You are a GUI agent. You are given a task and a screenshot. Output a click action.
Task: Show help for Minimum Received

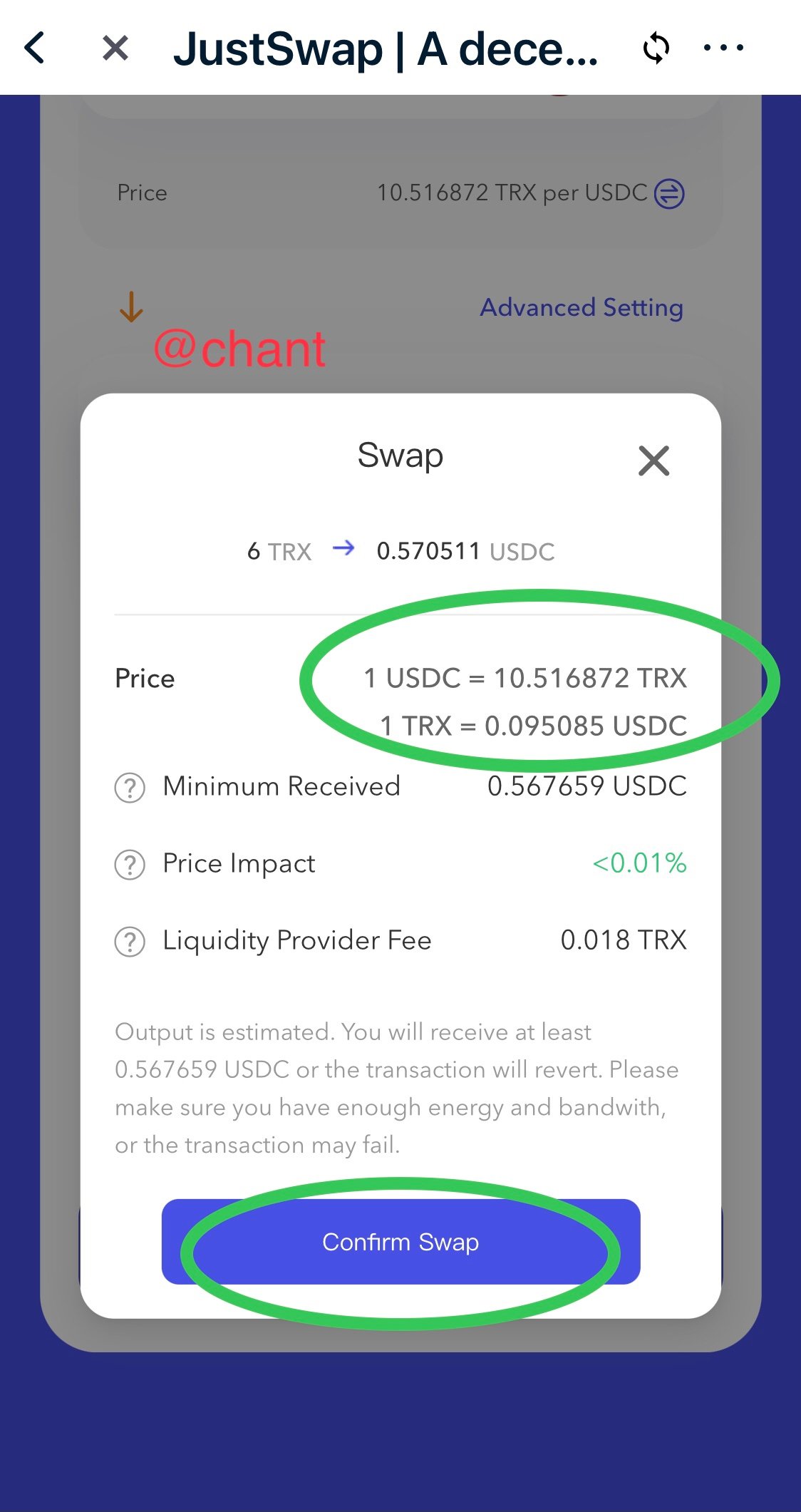pyautogui.click(x=130, y=788)
